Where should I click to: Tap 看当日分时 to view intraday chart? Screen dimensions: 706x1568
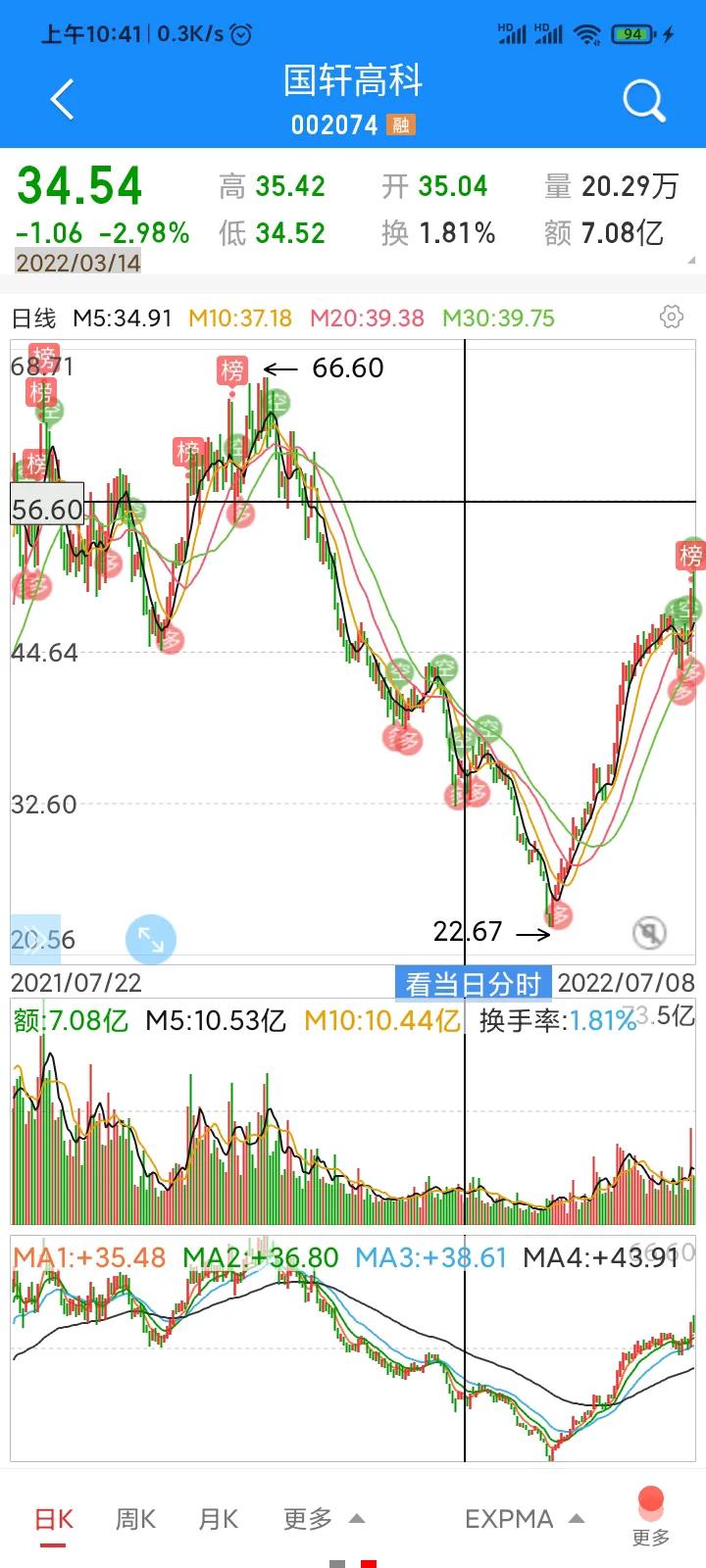474,983
